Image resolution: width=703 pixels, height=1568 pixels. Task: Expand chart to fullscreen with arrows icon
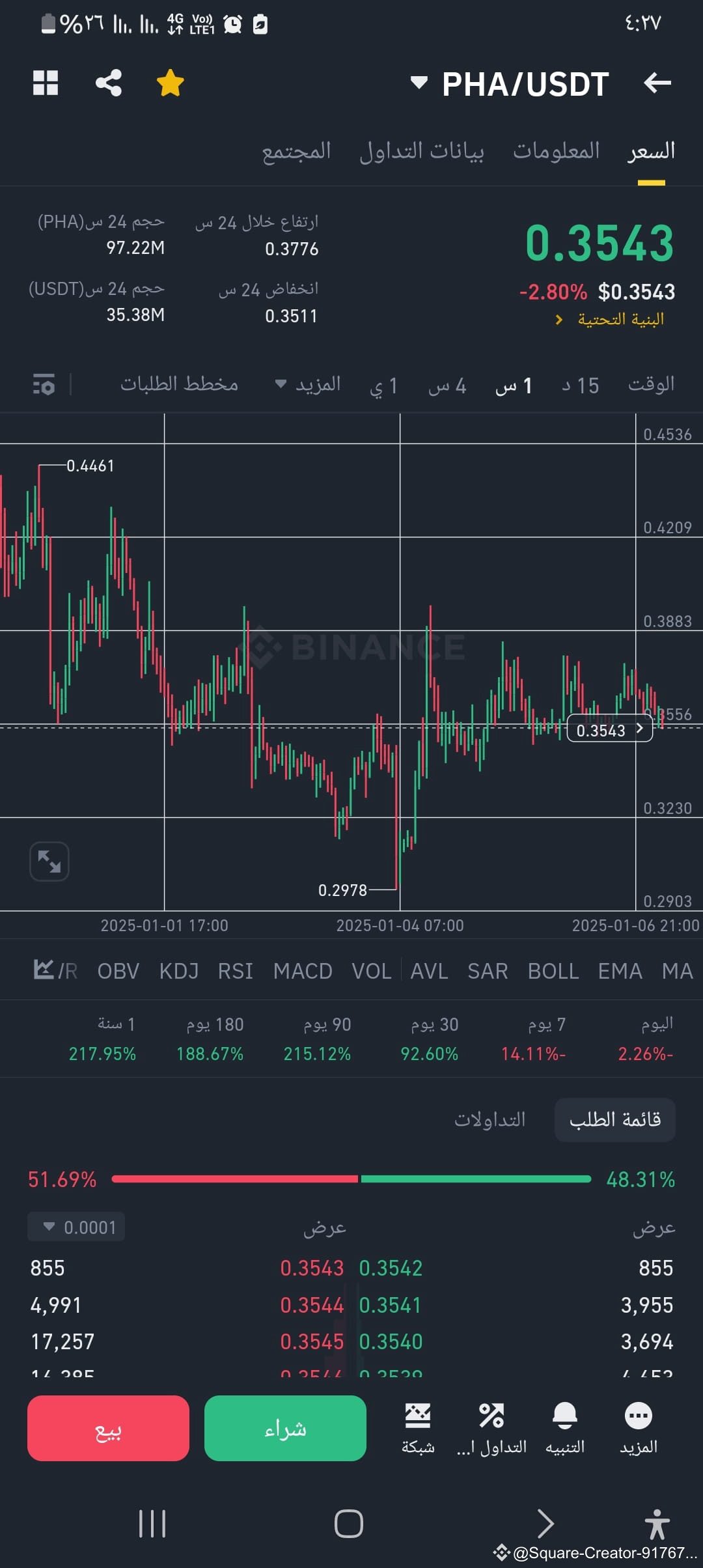click(x=49, y=861)
